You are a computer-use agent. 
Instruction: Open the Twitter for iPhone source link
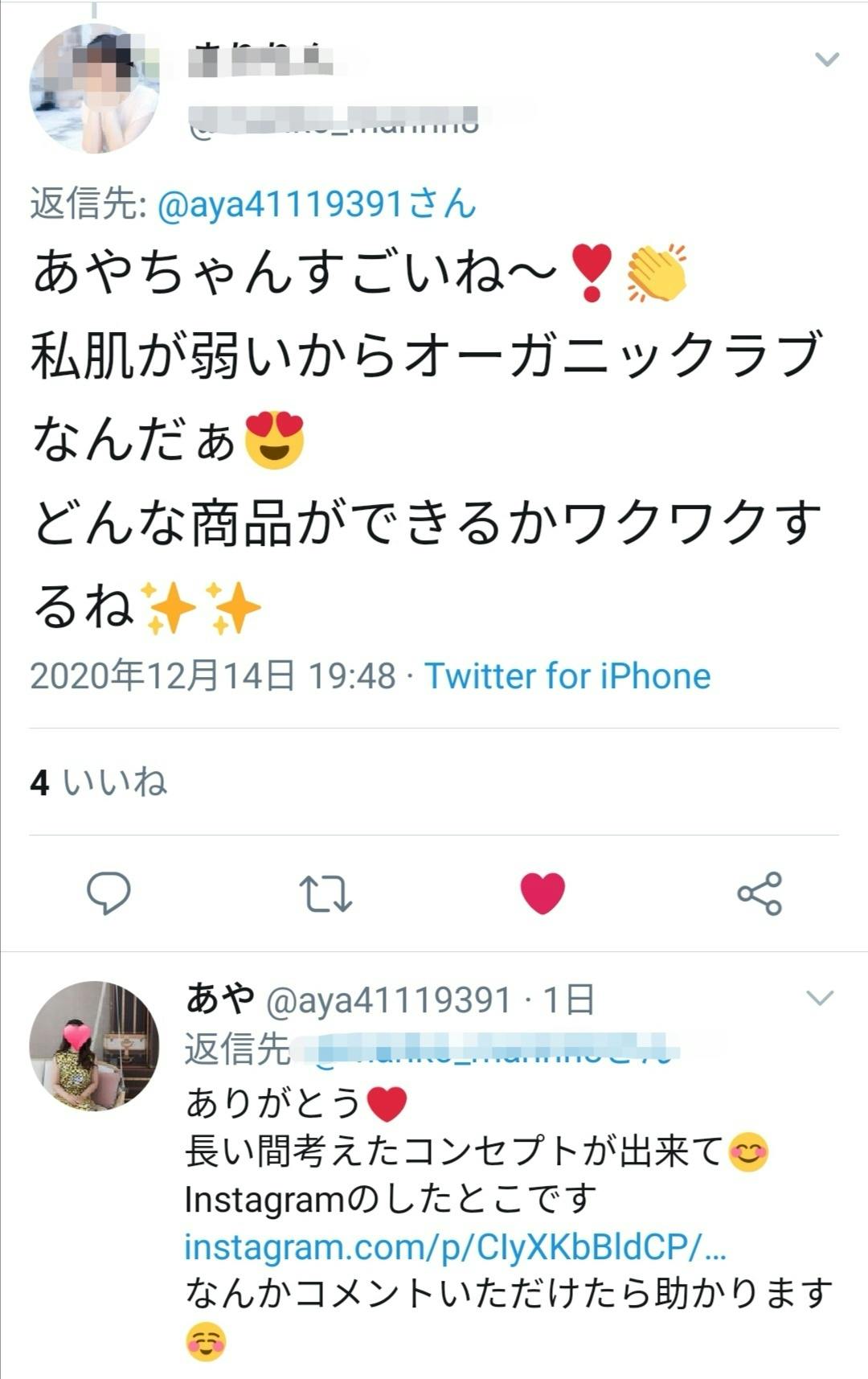(567, 676)
